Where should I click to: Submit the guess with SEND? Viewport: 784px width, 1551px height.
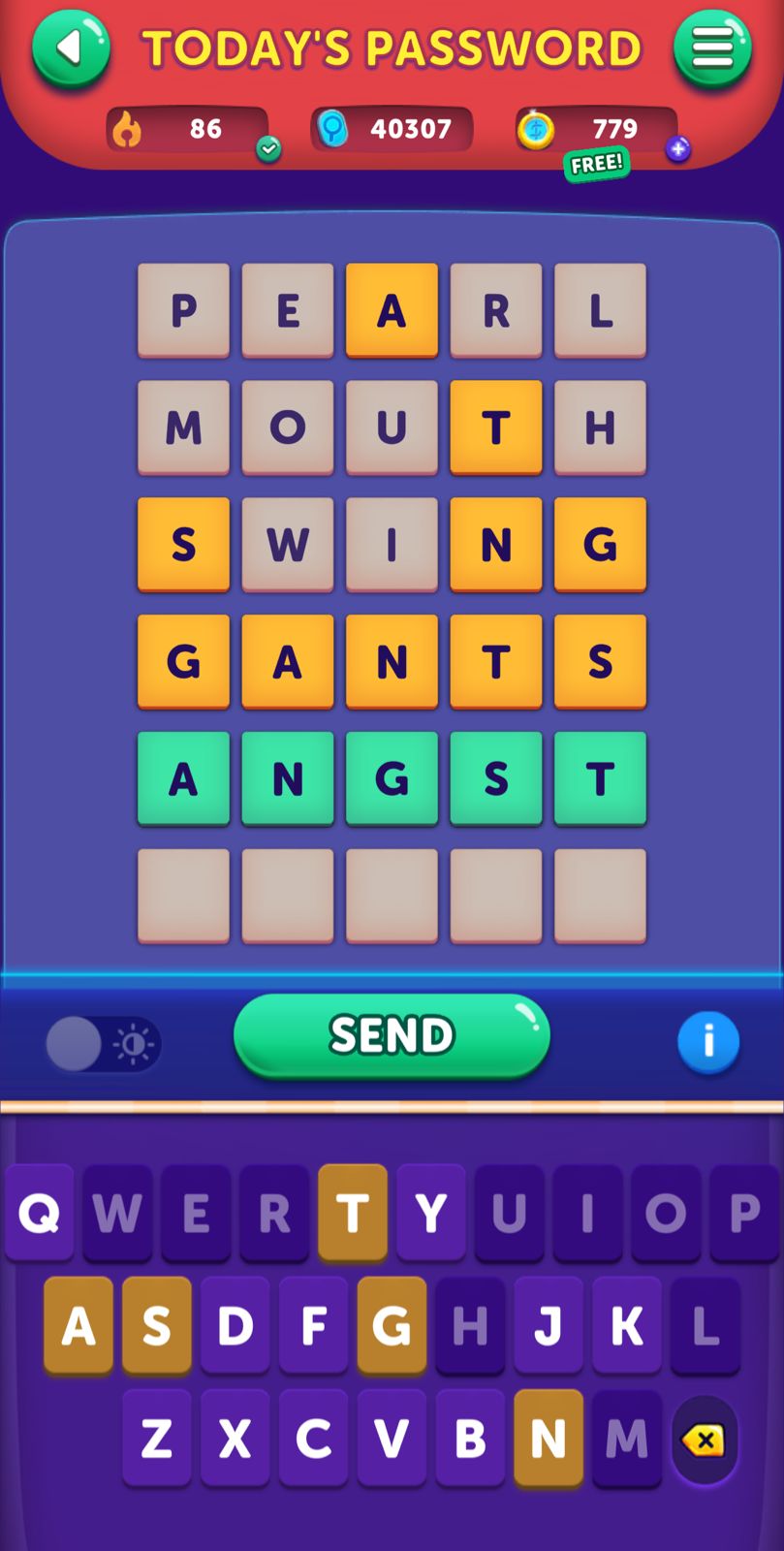pos(392,1035)
